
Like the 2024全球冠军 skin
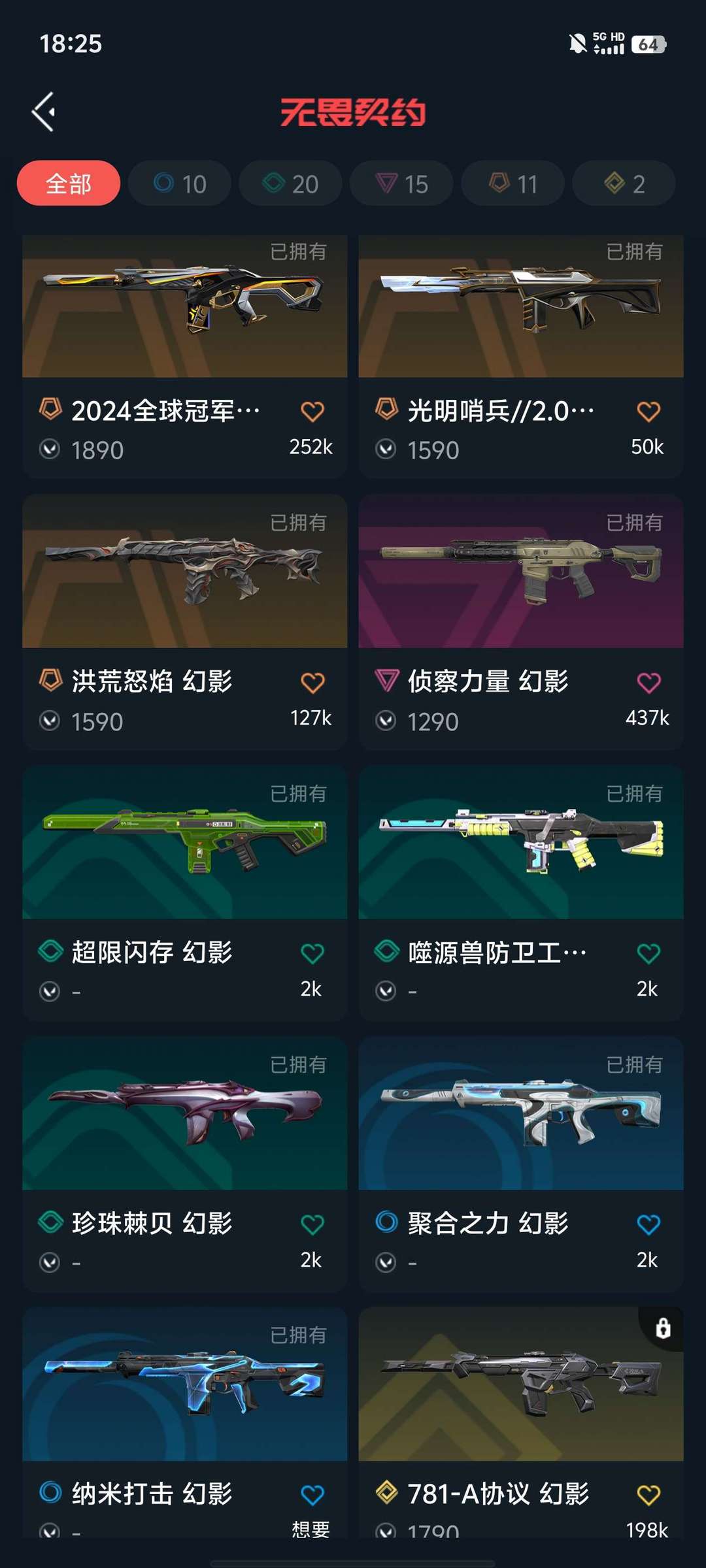[312, 411]
